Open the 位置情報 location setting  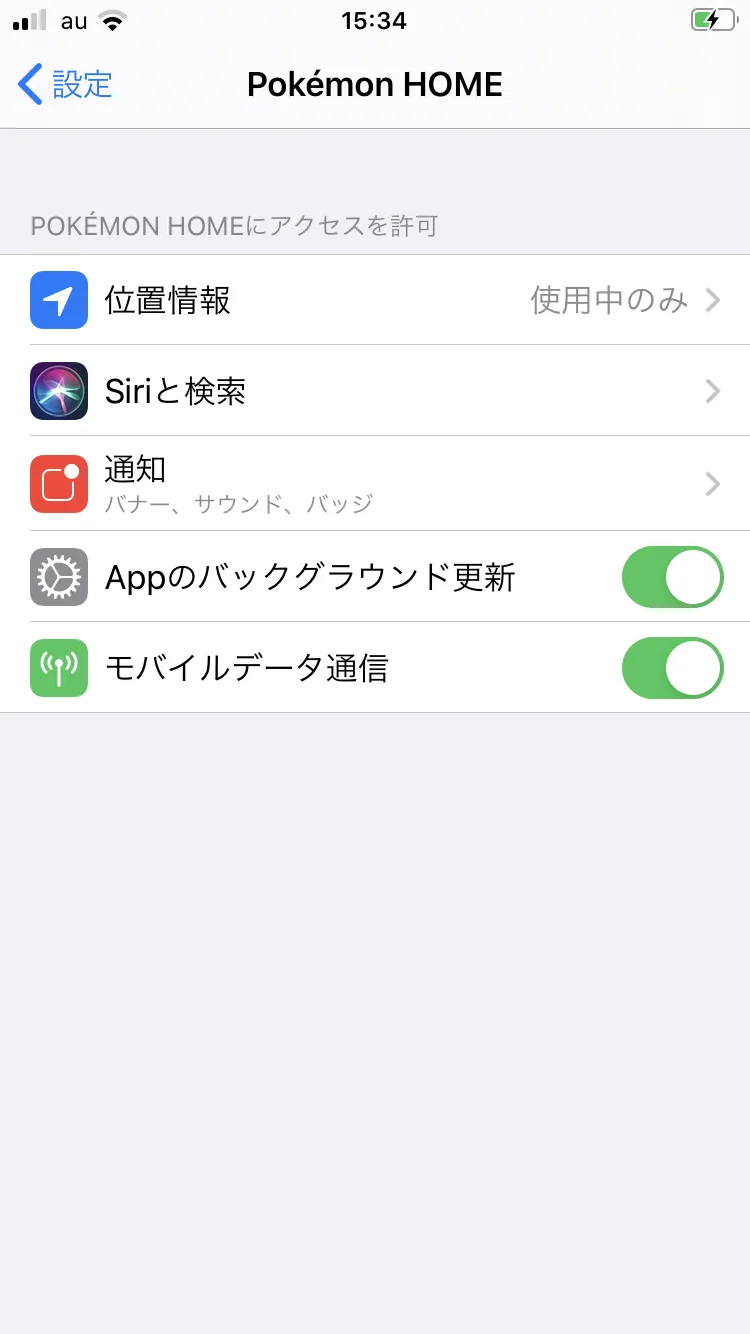coord(375,300)
